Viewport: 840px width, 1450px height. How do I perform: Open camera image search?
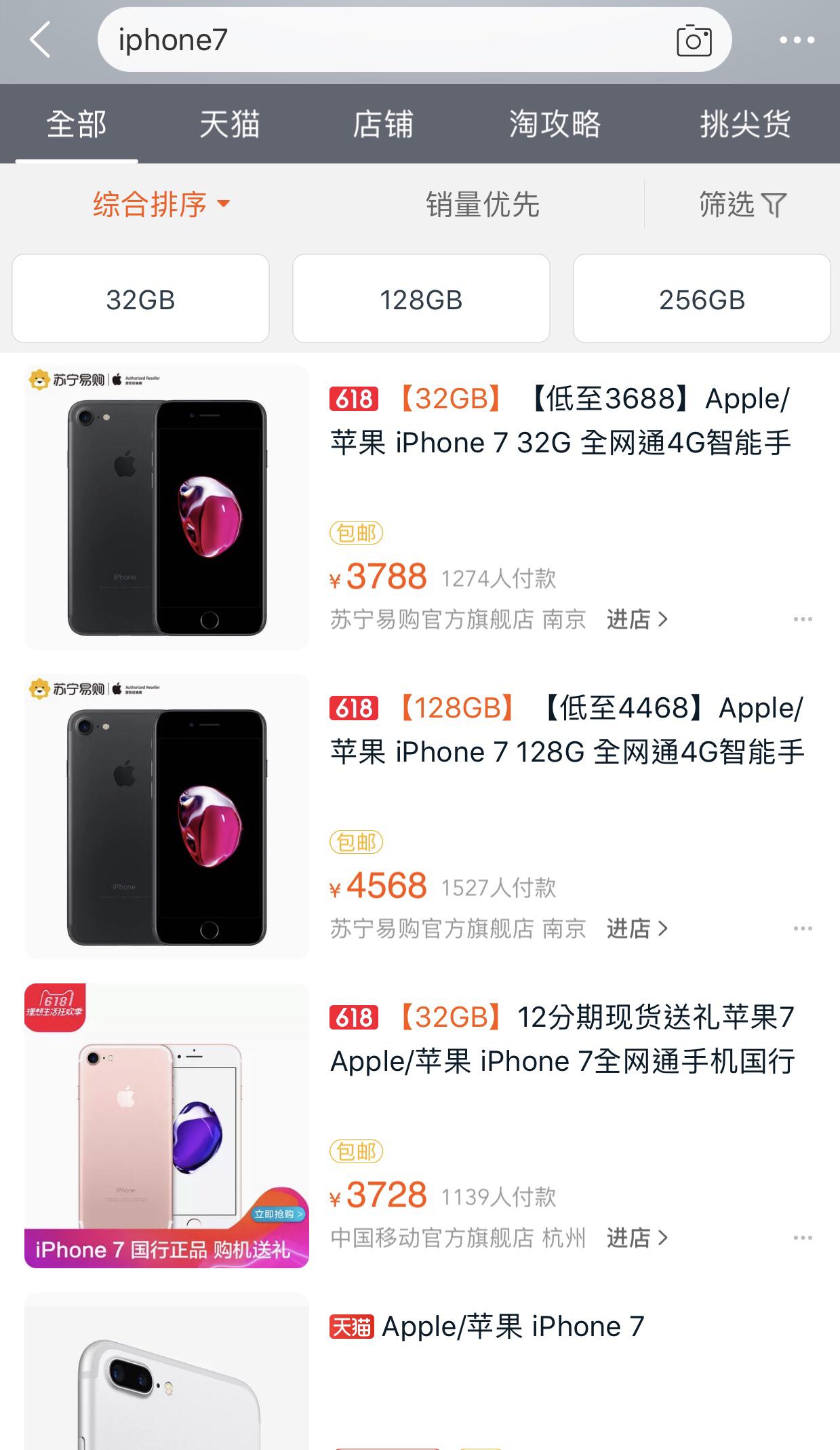coord(694,41)
